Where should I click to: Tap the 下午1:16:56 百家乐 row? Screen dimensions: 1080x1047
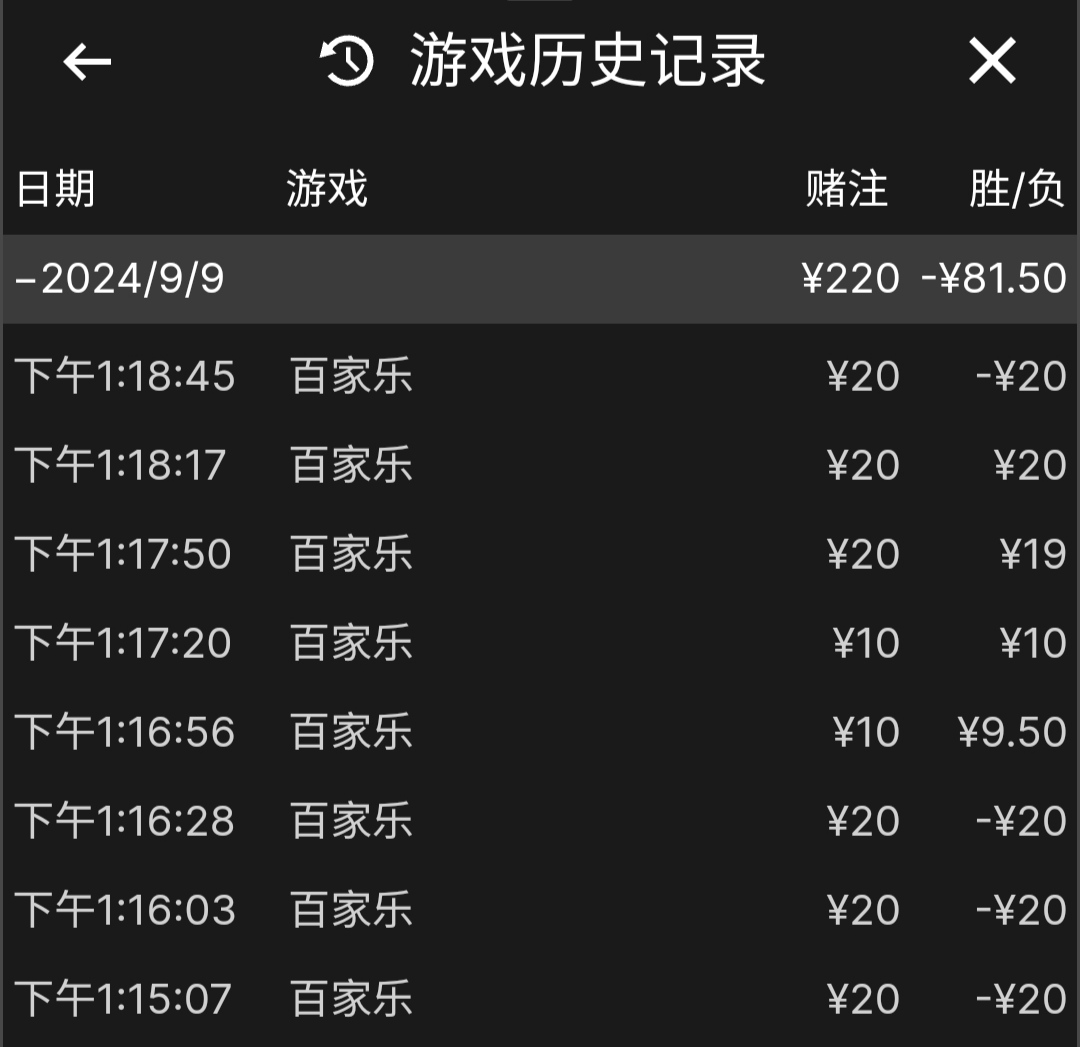[540, 732]
